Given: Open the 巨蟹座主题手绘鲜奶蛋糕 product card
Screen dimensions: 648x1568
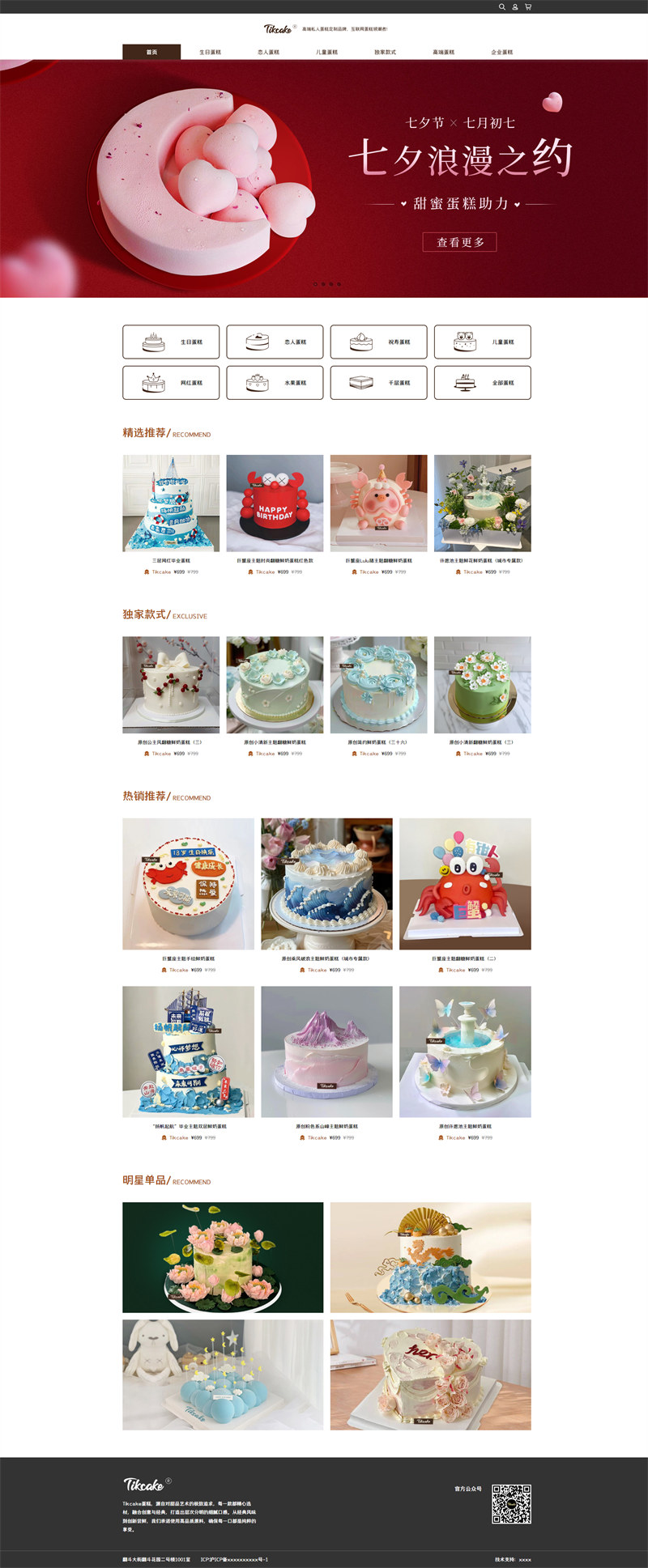Looking at the screenshot, I should tap(188, 884).
